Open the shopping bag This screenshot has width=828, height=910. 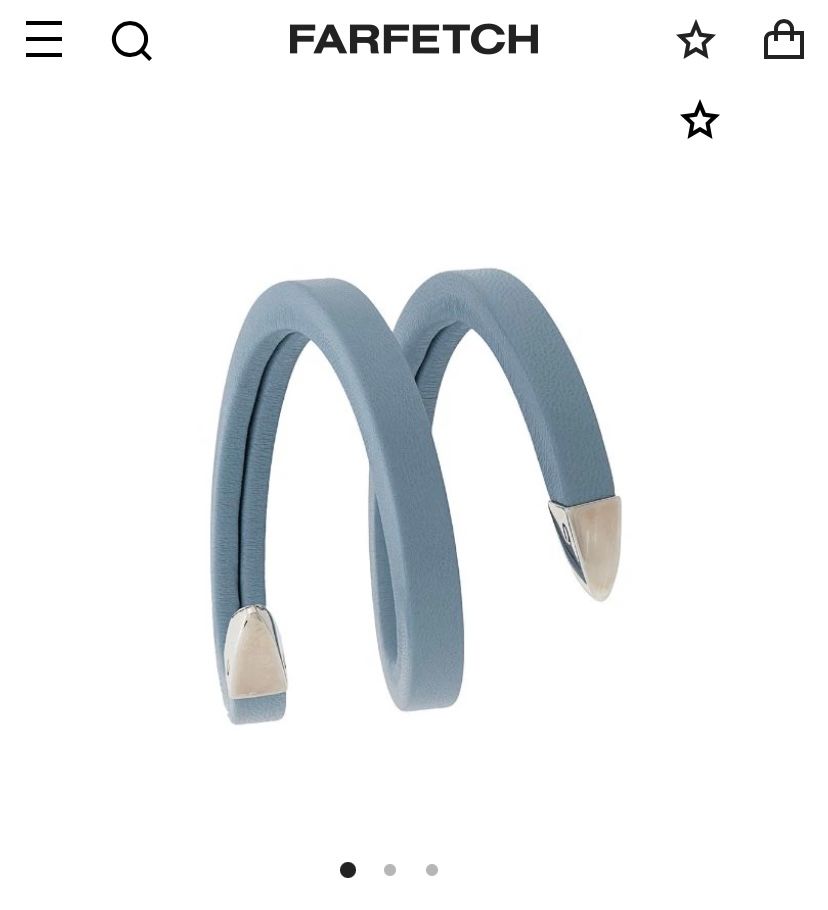783,40
